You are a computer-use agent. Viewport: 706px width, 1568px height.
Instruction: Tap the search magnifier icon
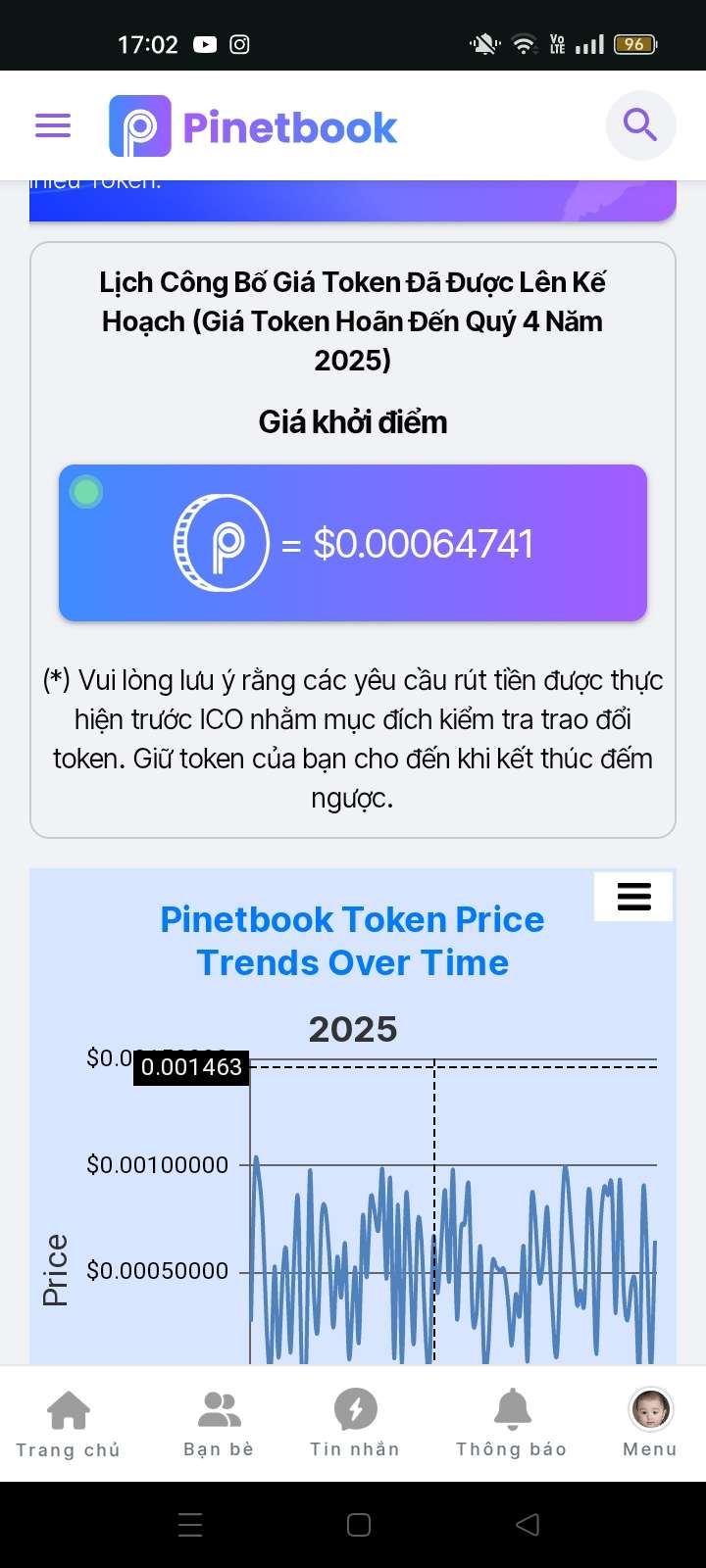click(x=640, y=125)
